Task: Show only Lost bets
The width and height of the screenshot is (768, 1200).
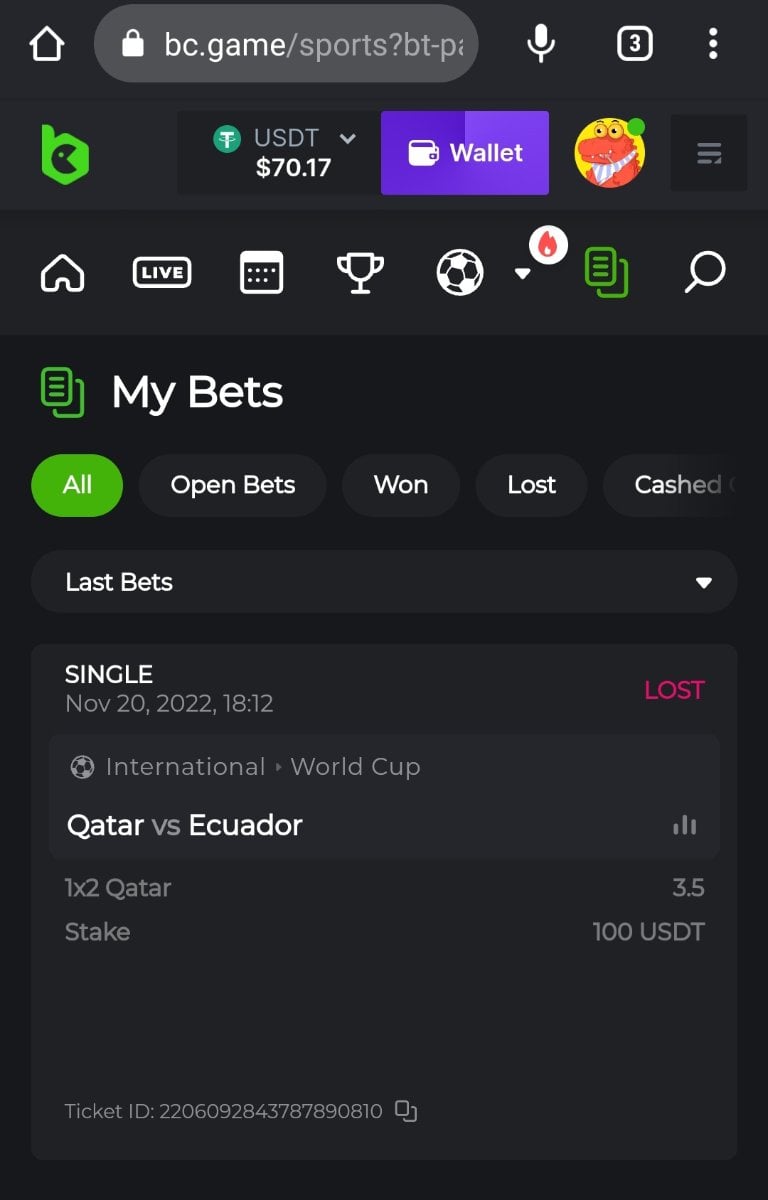Action: 531,485
